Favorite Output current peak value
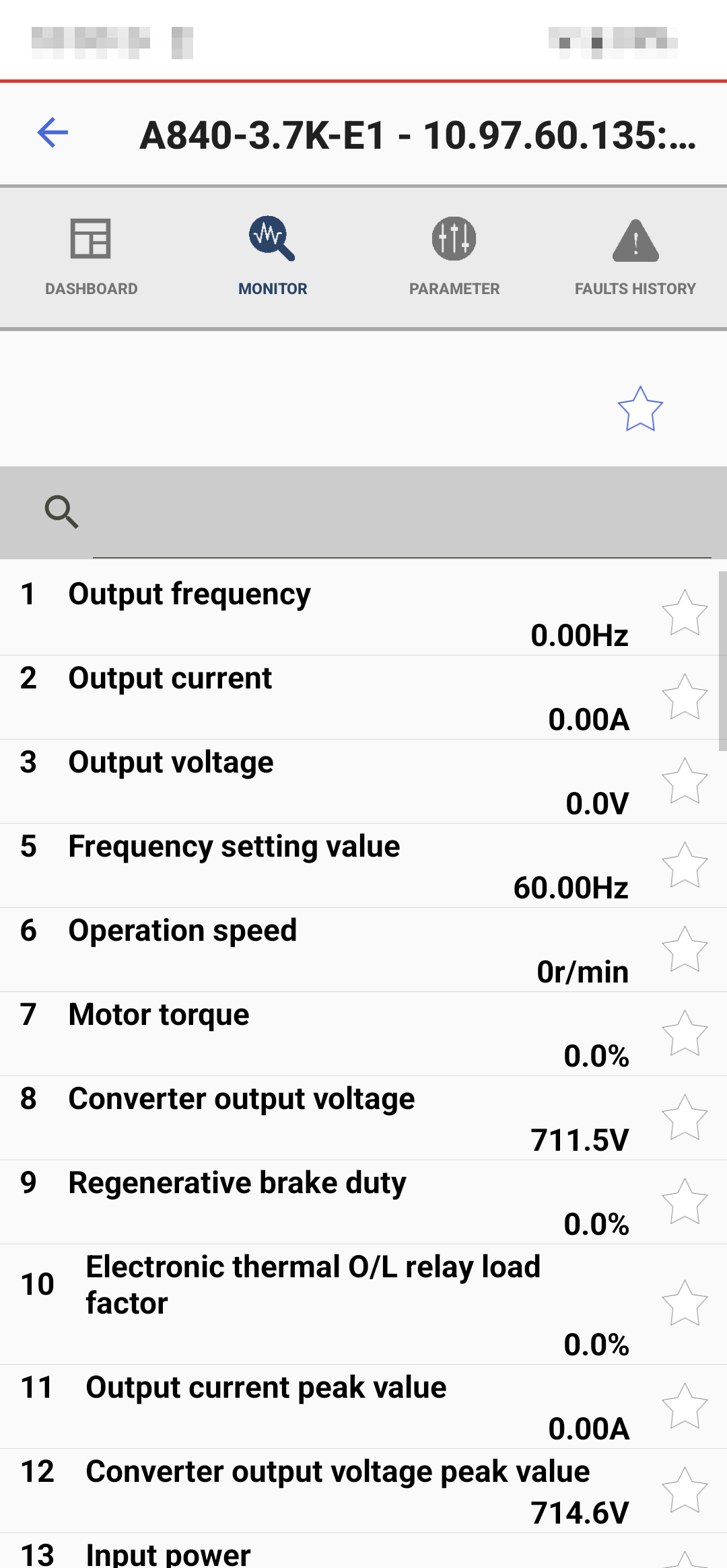Viewport: 727px width, 1568px height. (685, 1406)
